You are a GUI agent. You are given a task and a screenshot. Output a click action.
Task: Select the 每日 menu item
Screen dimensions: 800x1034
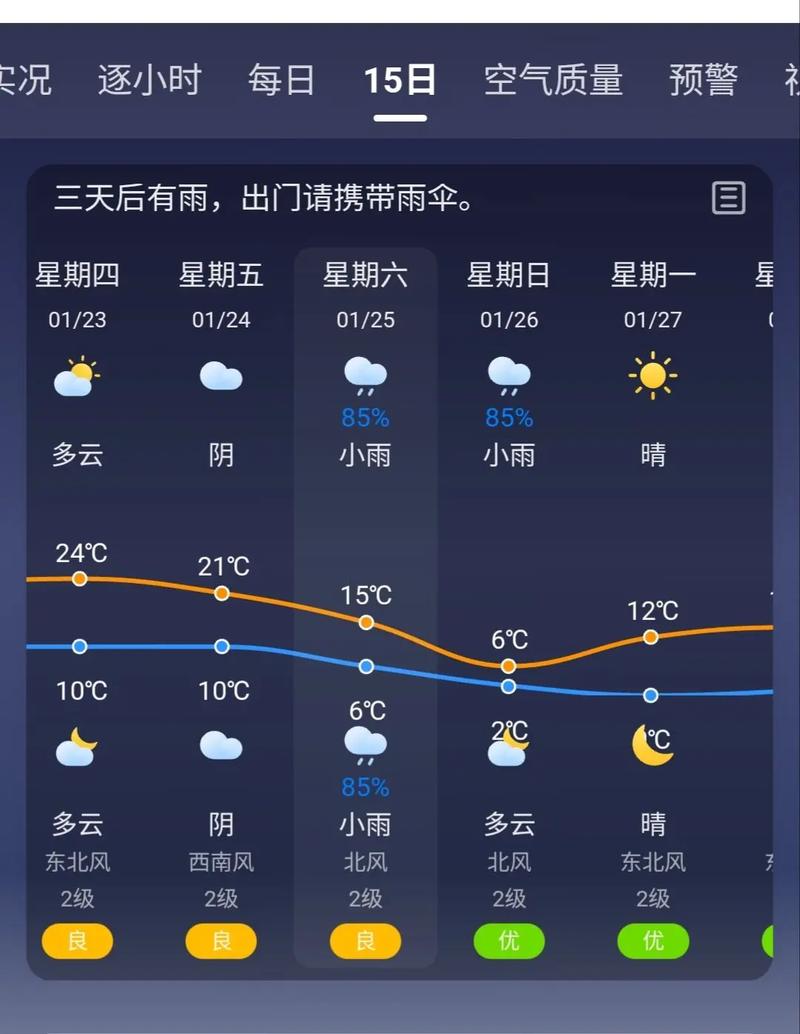coord(283,78)
